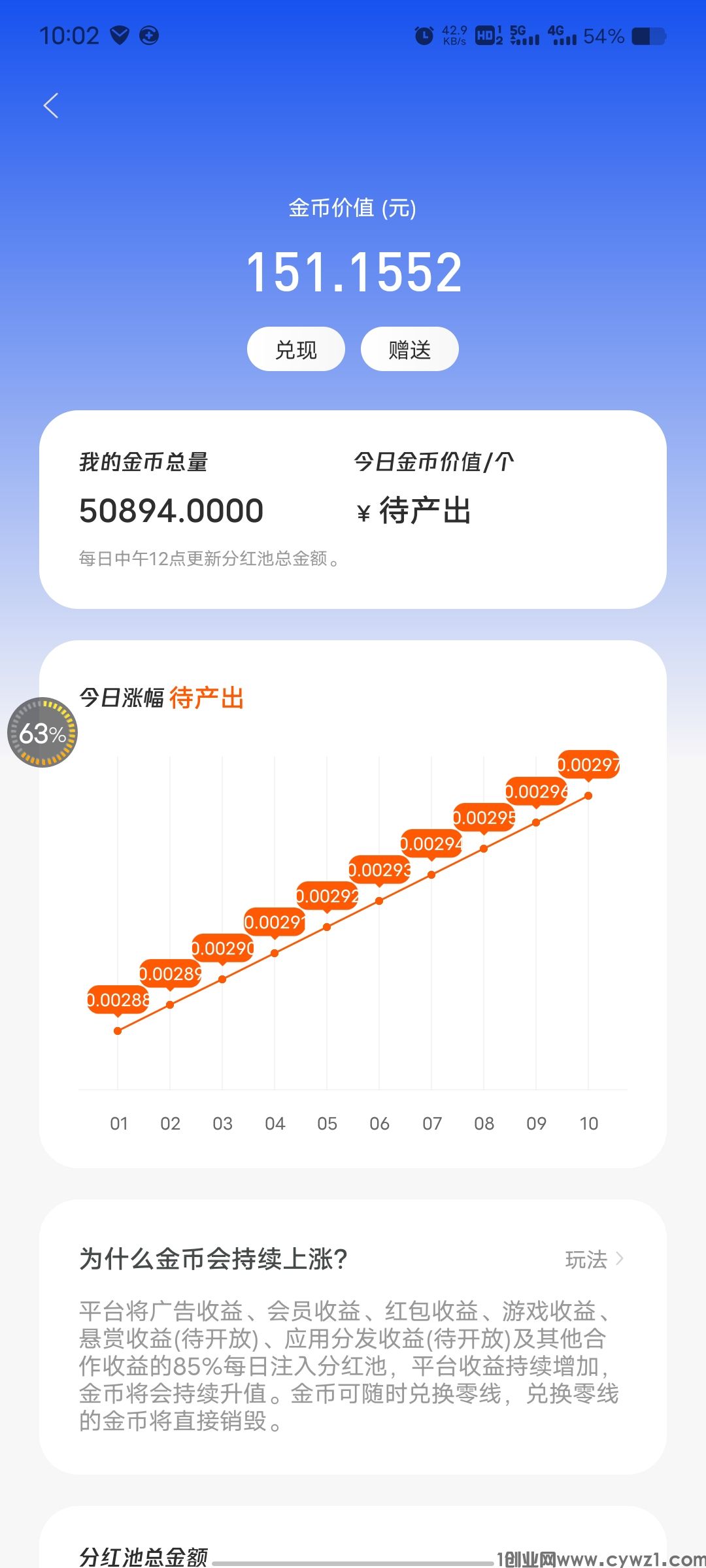Go back using the top-left arrow
This screenshot has width=706, height=1568.
[51, 105]
